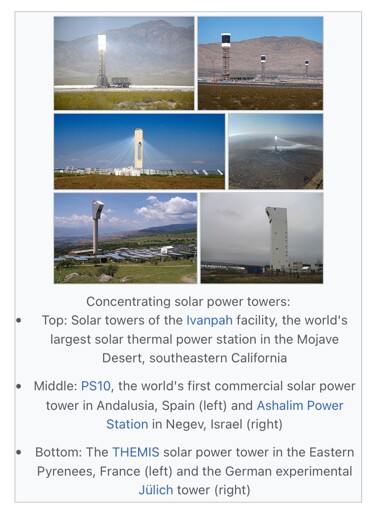Visit the THEMIS link
This screenshot has width=377, height=512.
click(x=136, y=452)
